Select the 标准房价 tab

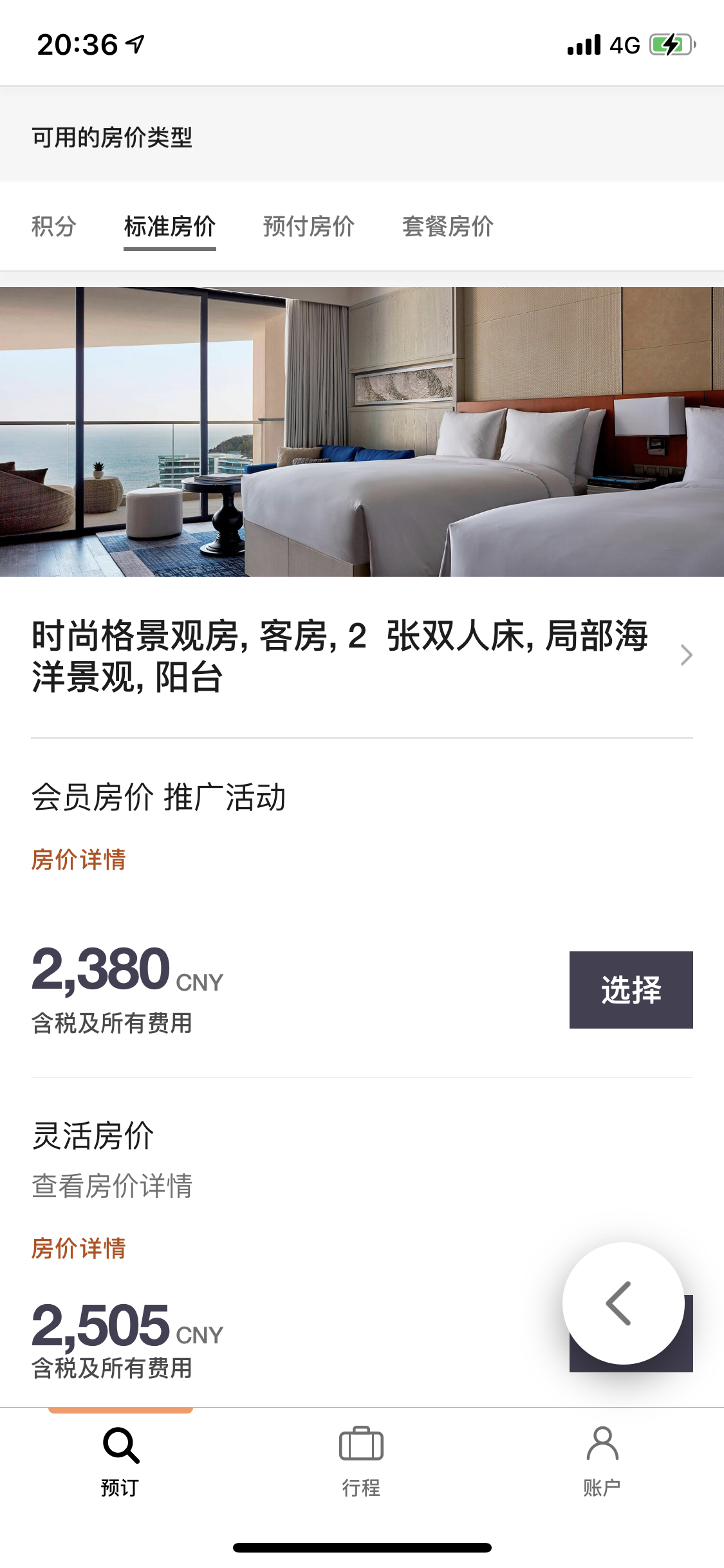pos(170,227)
